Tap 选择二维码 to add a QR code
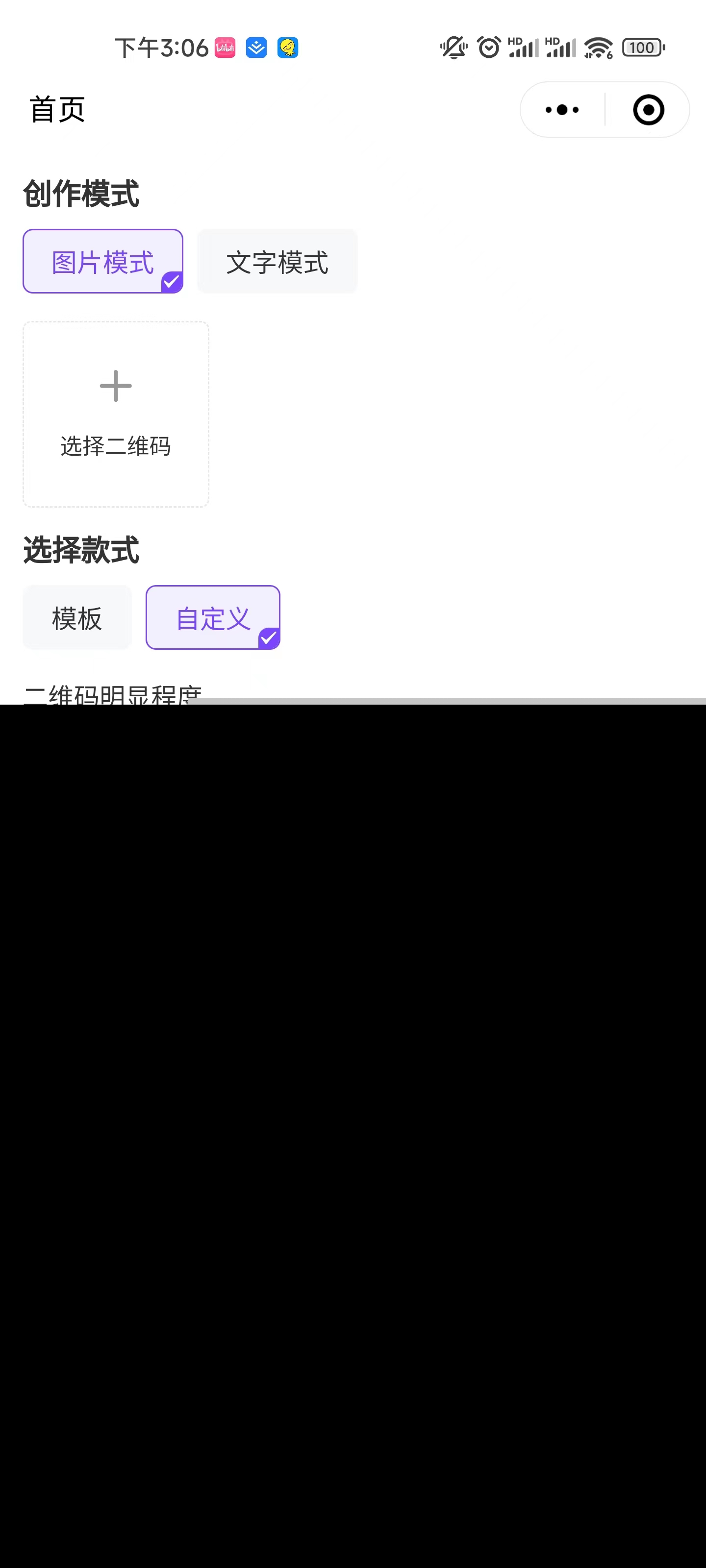 (116, 414)
